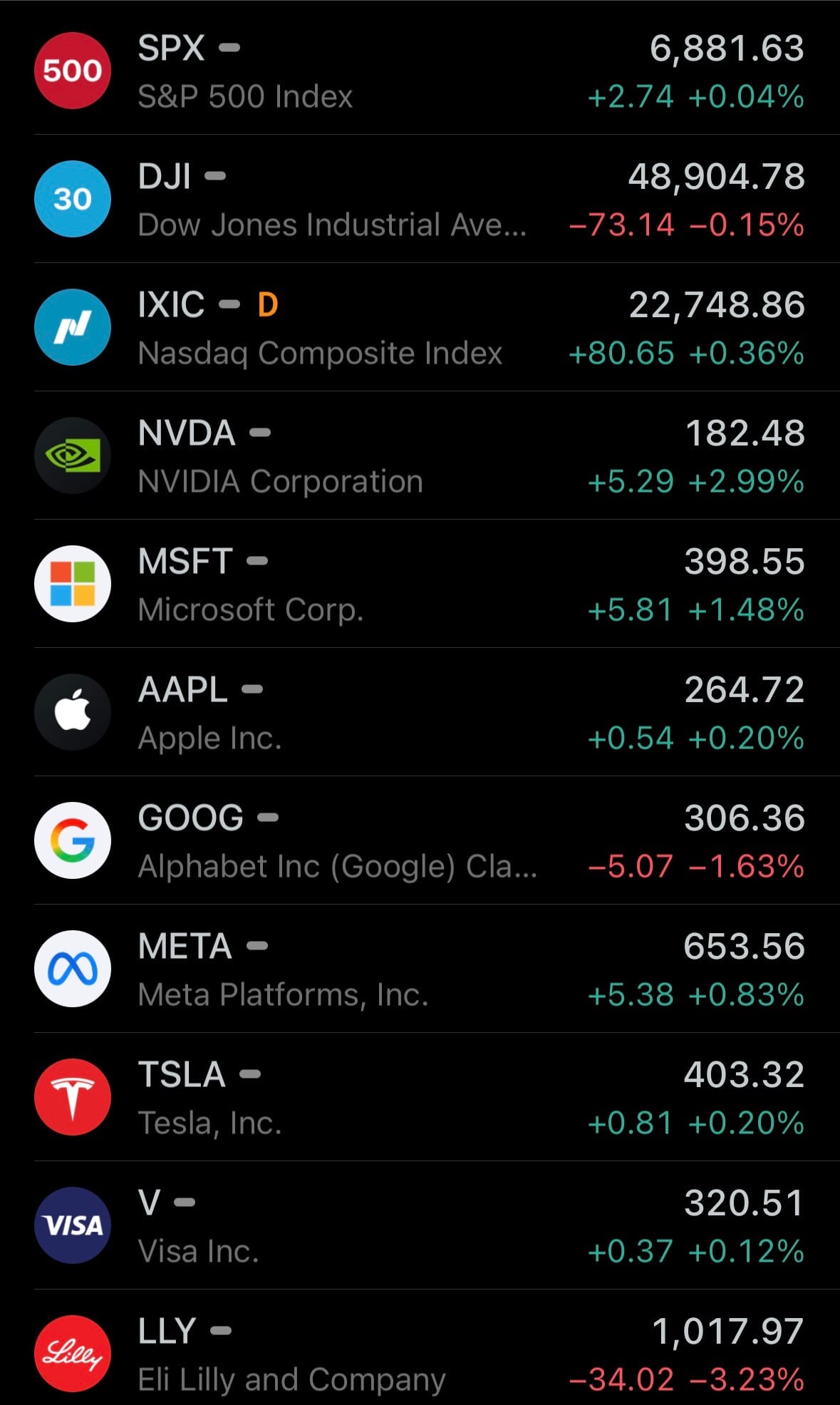
Task: Open the DJI Dow Jones row
Action: point(420,200)
